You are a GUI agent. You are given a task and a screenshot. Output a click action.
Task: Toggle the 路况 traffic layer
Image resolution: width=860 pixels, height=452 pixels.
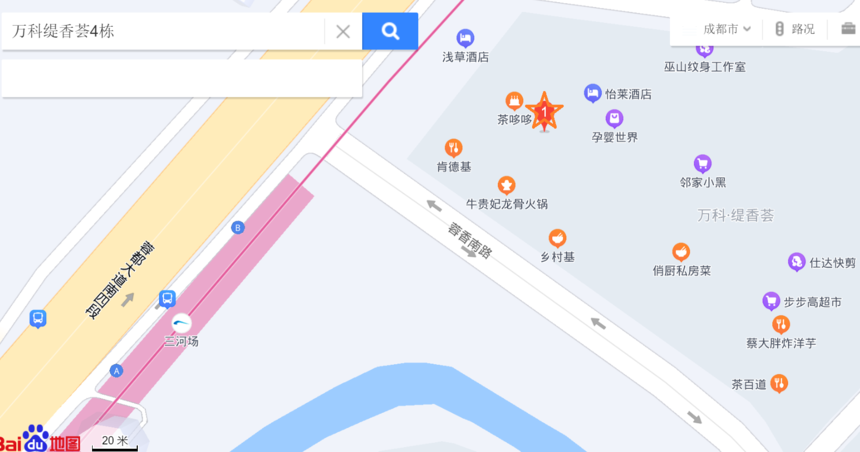795,29
